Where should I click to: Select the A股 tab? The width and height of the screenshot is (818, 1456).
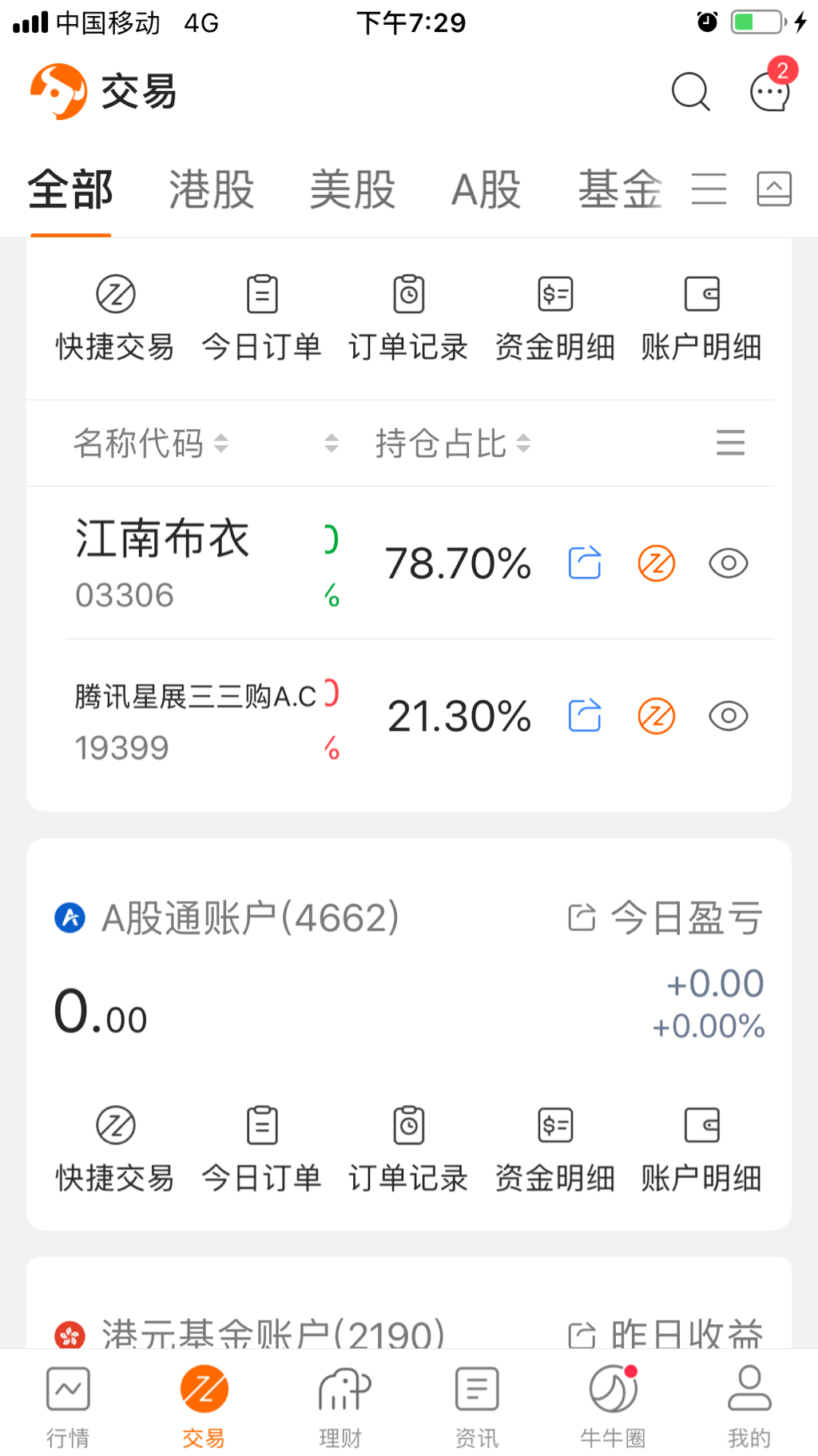click(x=486, y=190)
